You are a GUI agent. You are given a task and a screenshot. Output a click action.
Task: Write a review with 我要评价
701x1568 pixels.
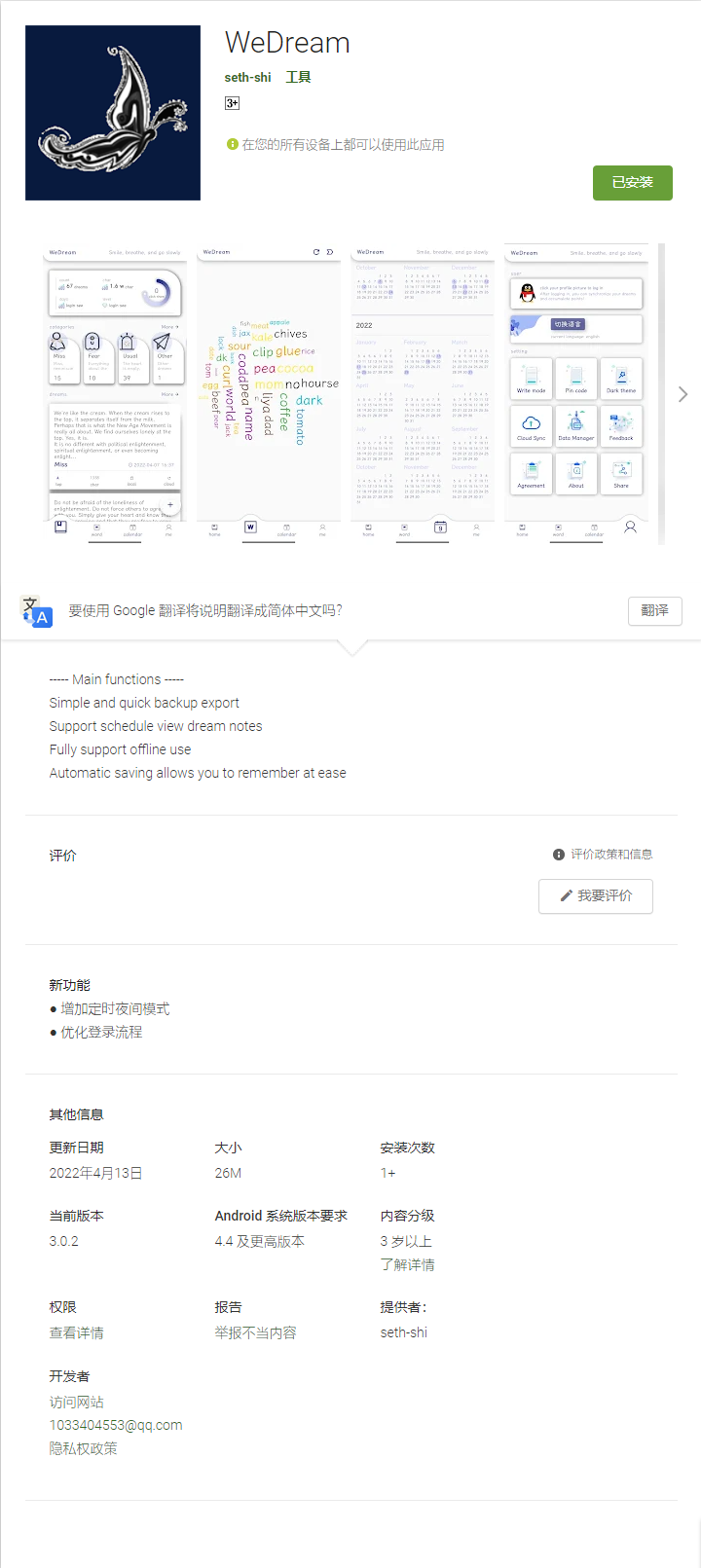(x=596, y=895)
